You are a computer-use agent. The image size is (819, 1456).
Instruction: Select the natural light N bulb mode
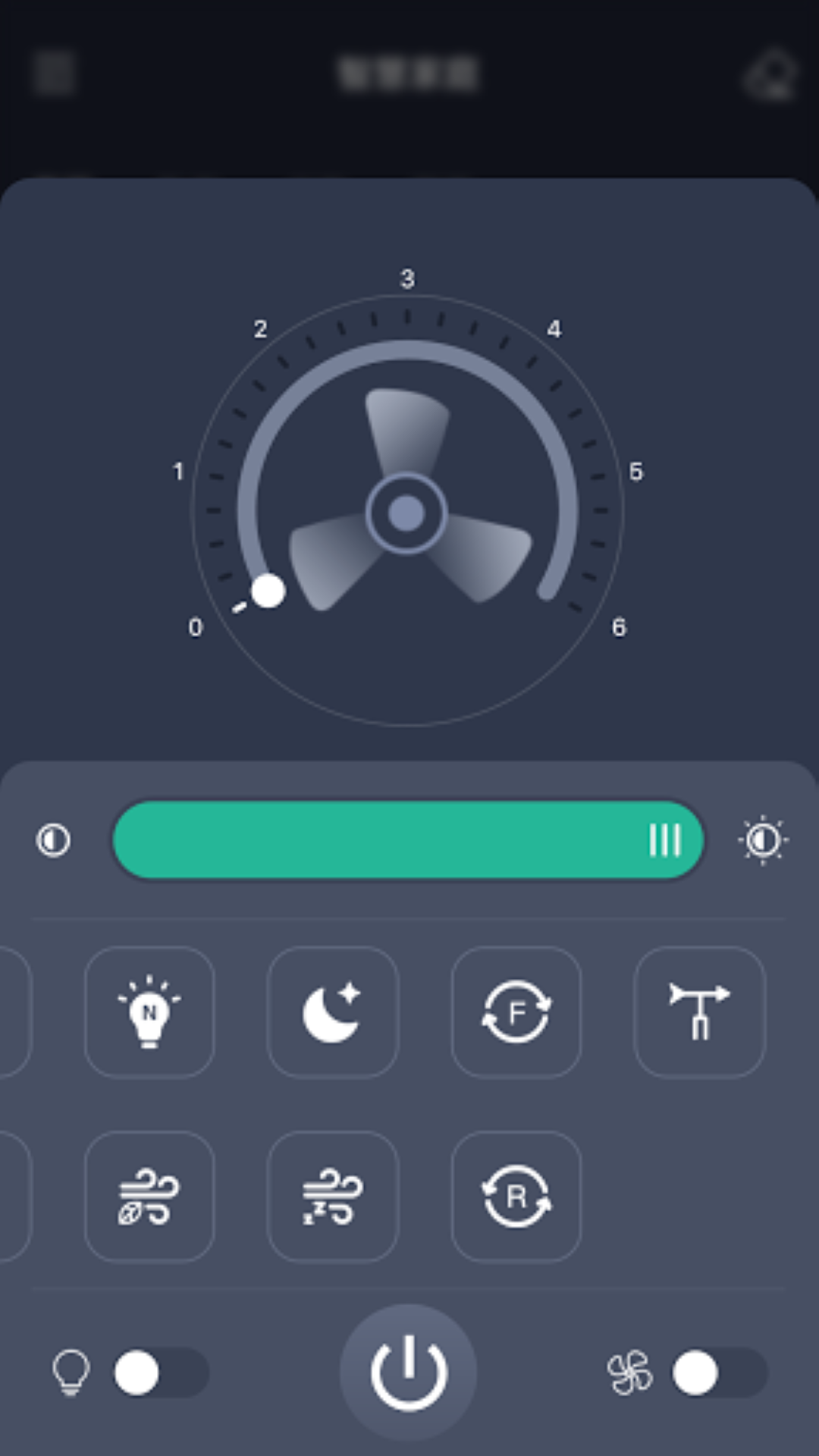tap(149, 1014)
